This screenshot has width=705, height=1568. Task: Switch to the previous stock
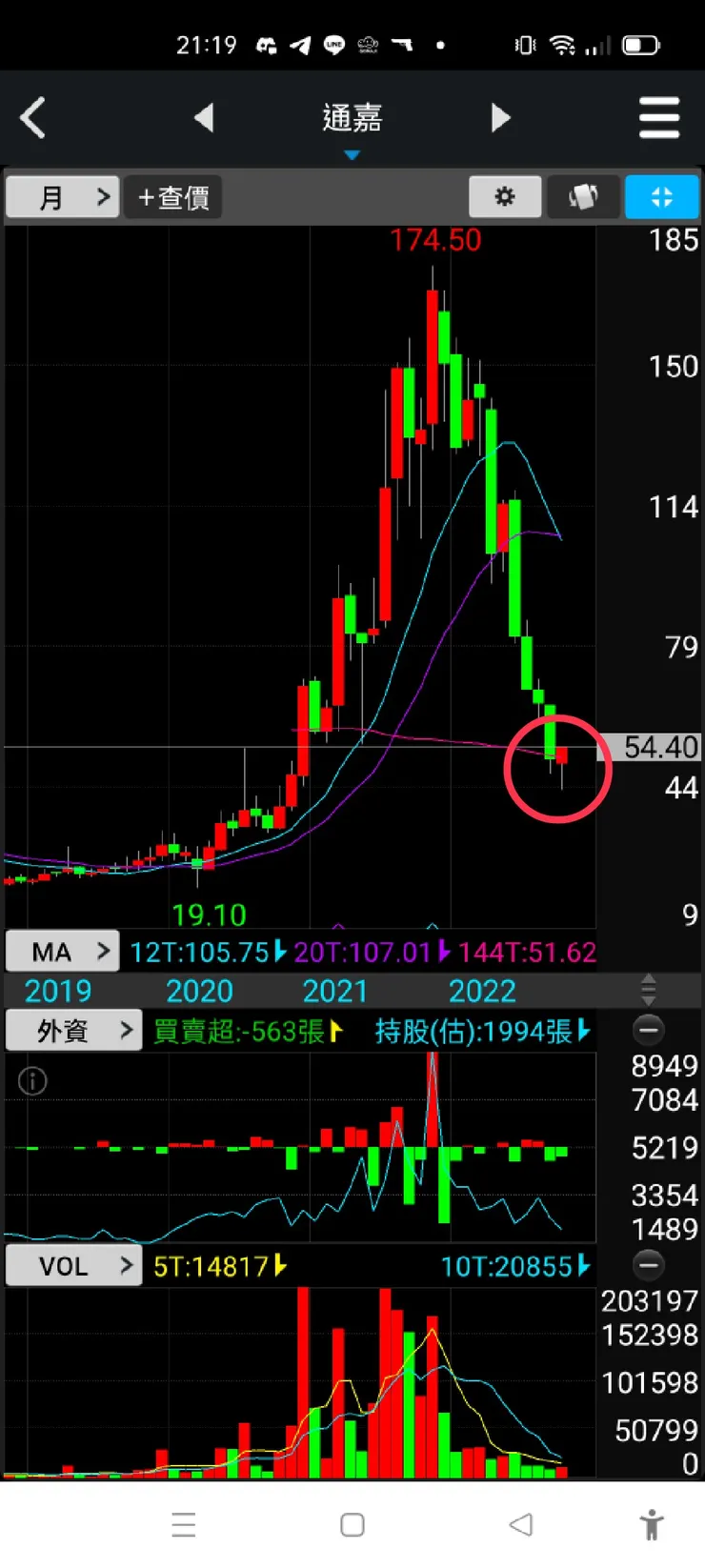point(204,118)
